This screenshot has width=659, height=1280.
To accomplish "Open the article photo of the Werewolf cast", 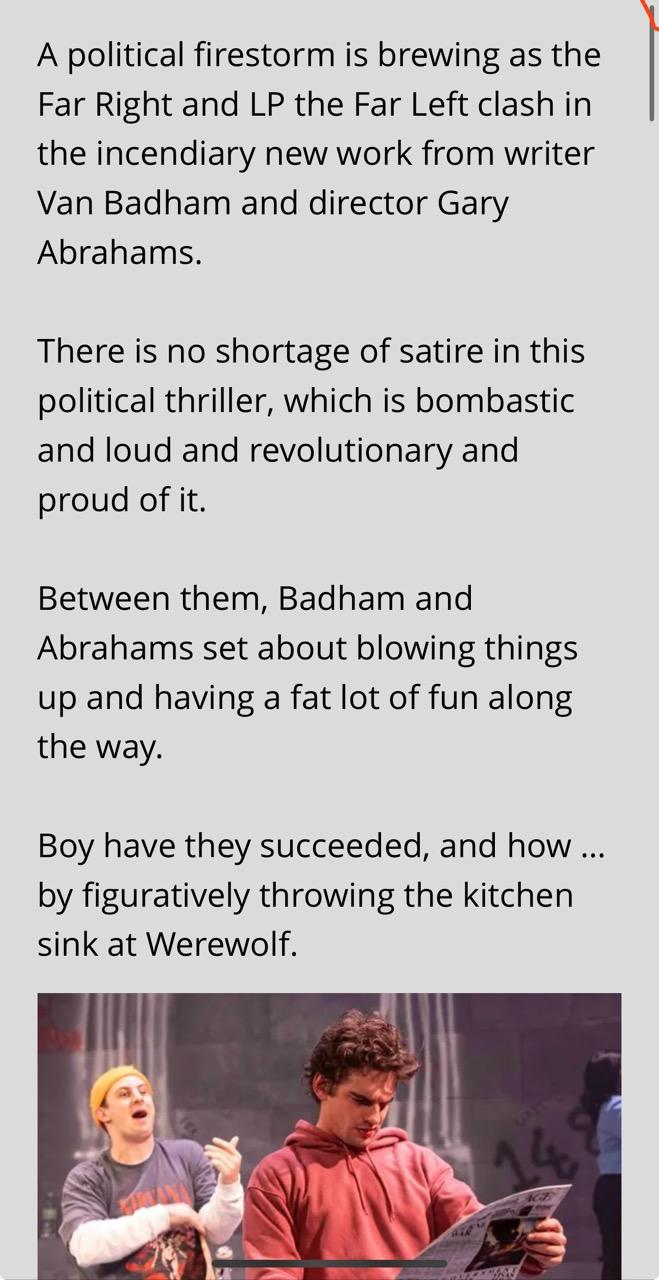I will 329,1136.
